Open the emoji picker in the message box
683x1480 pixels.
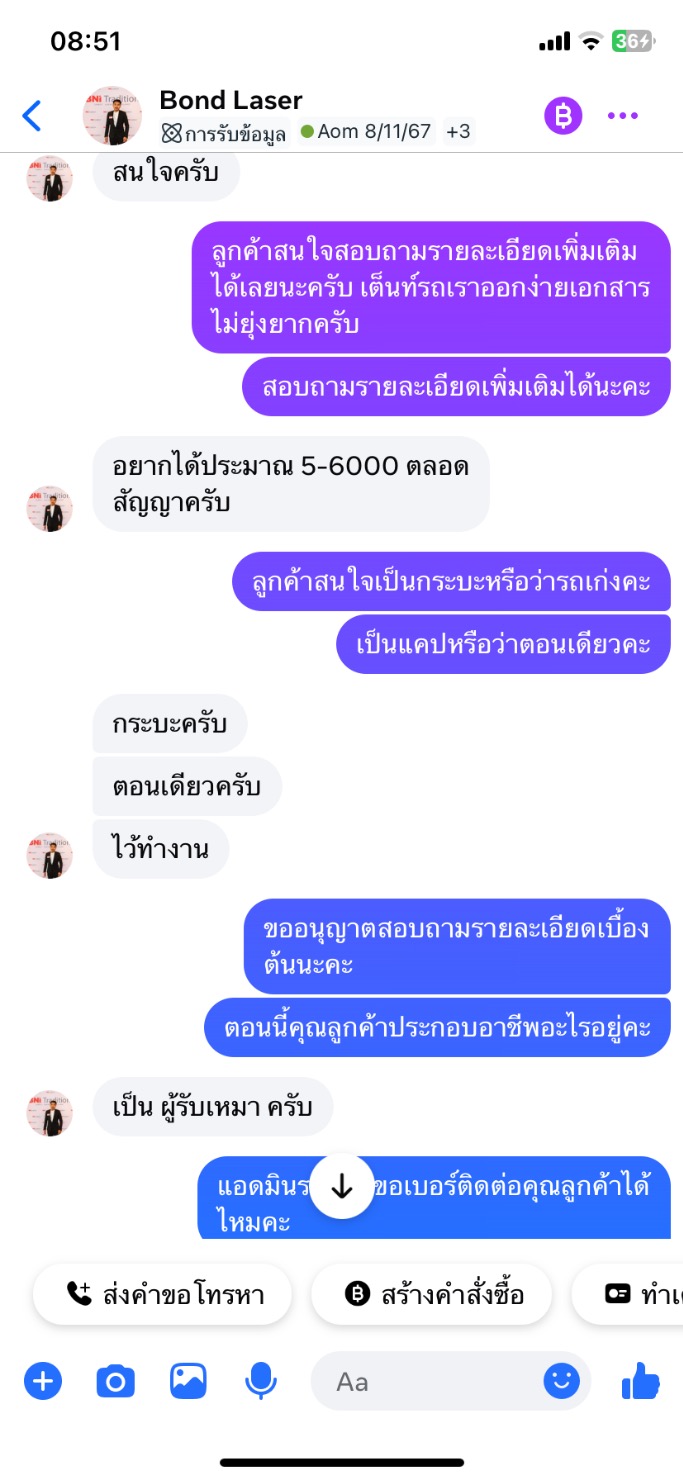[561, 1382]
